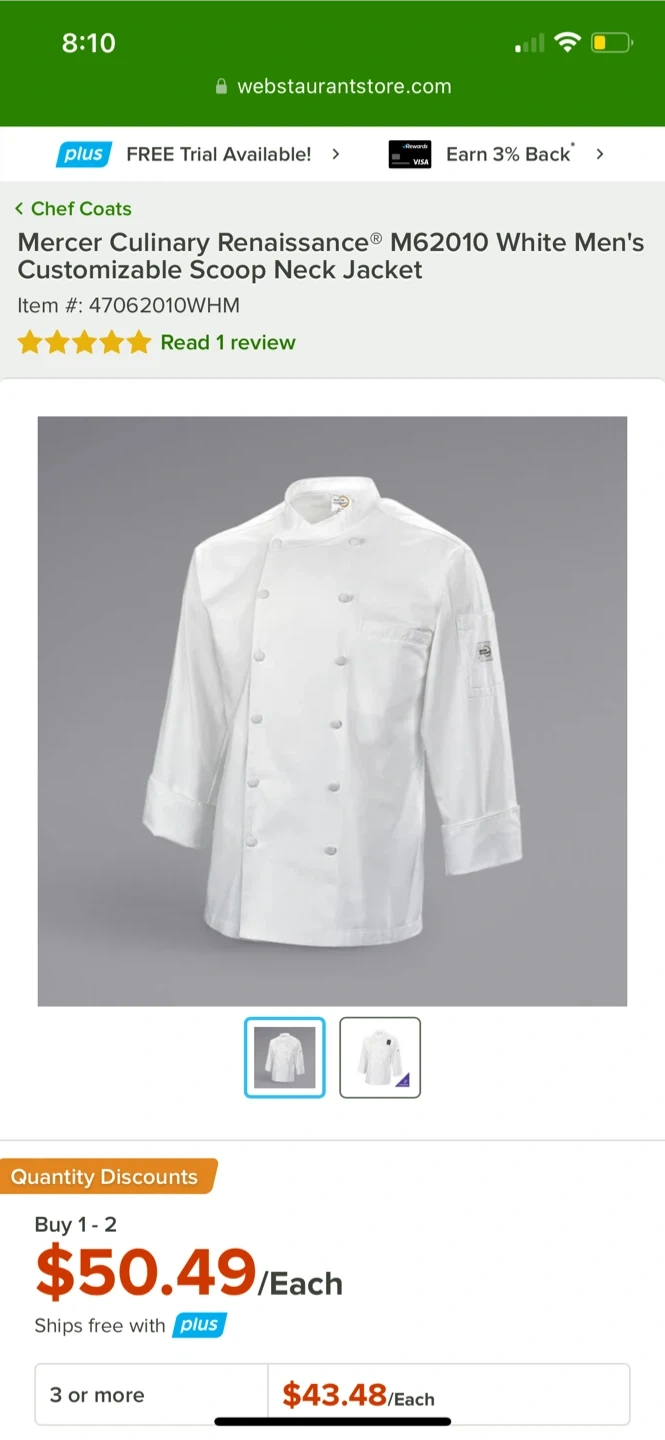
Task: Select the second jacket thumbnail
Action: point(380,1058)
